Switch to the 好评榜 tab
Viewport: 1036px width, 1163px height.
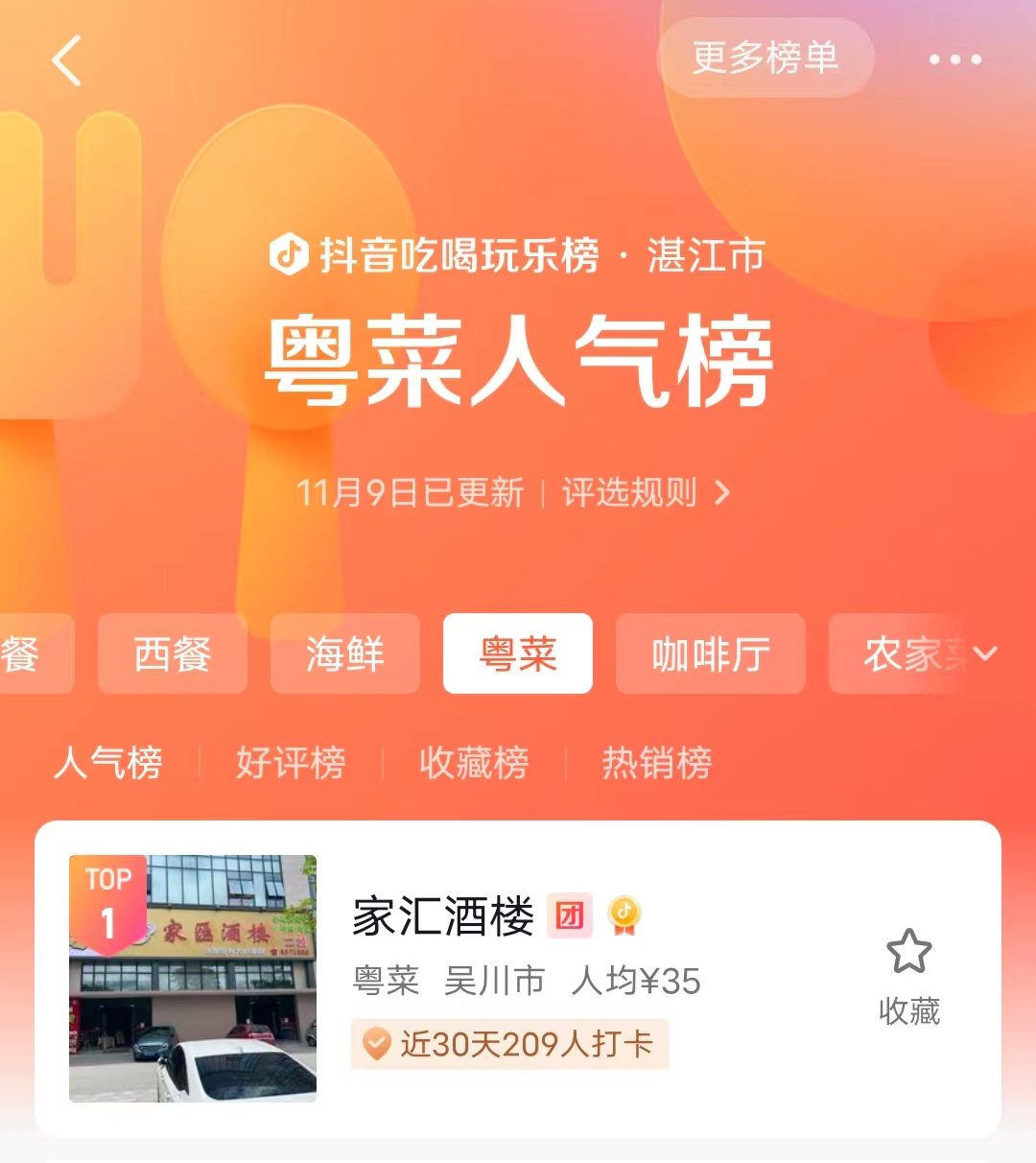291,763
